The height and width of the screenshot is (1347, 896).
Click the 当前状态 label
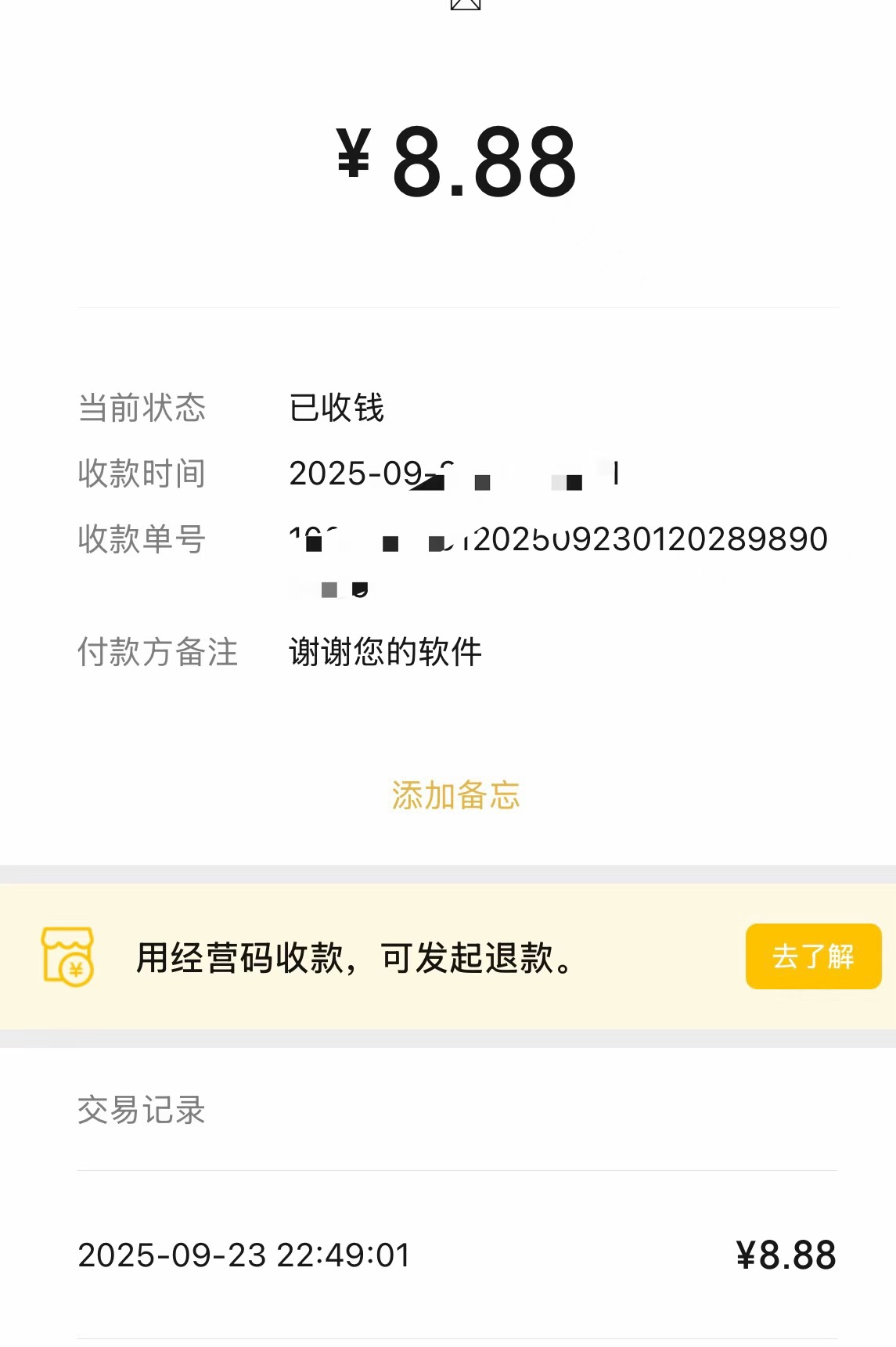click(x=143, y=407)
